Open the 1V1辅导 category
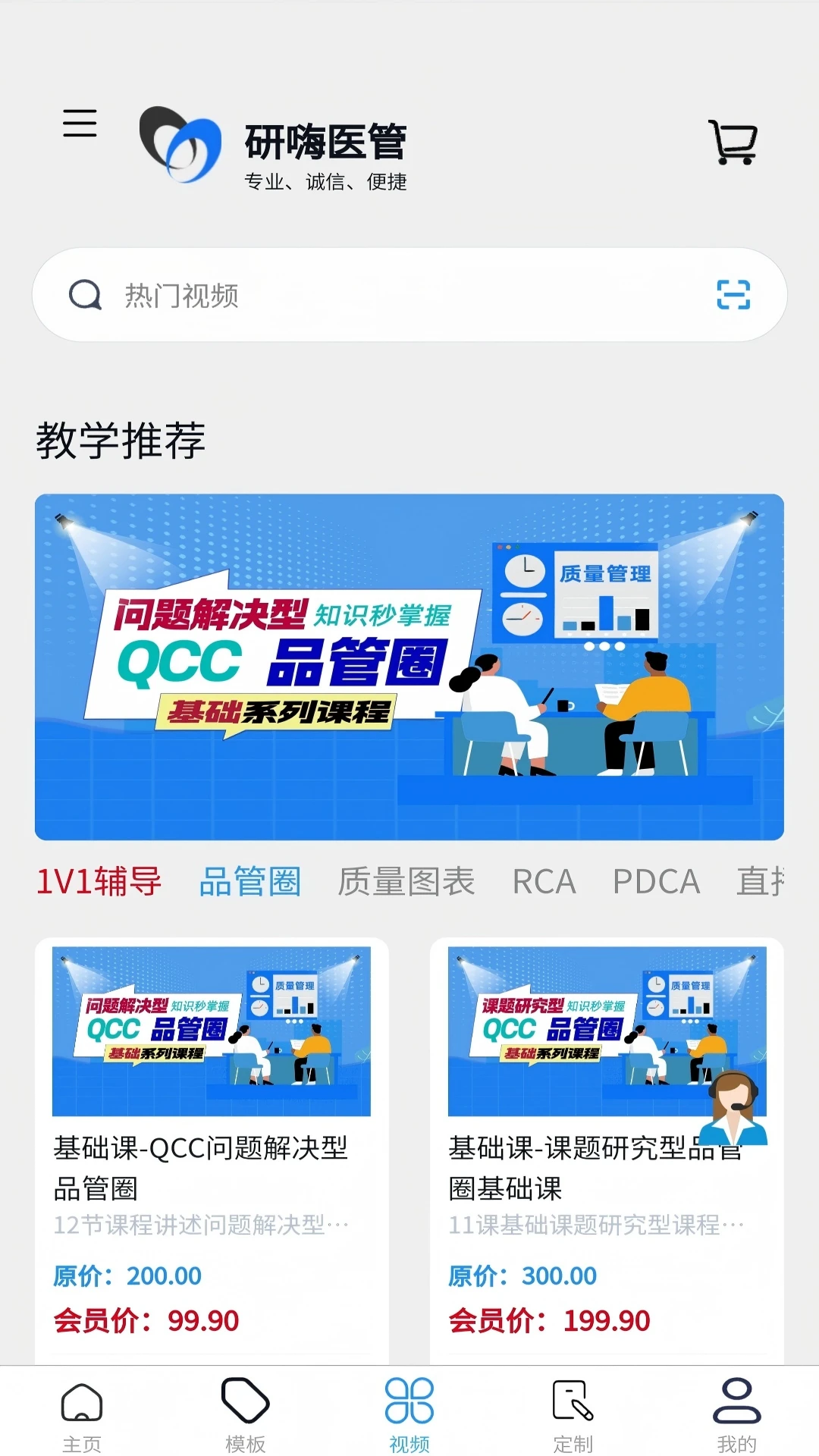 pos(102,880)
